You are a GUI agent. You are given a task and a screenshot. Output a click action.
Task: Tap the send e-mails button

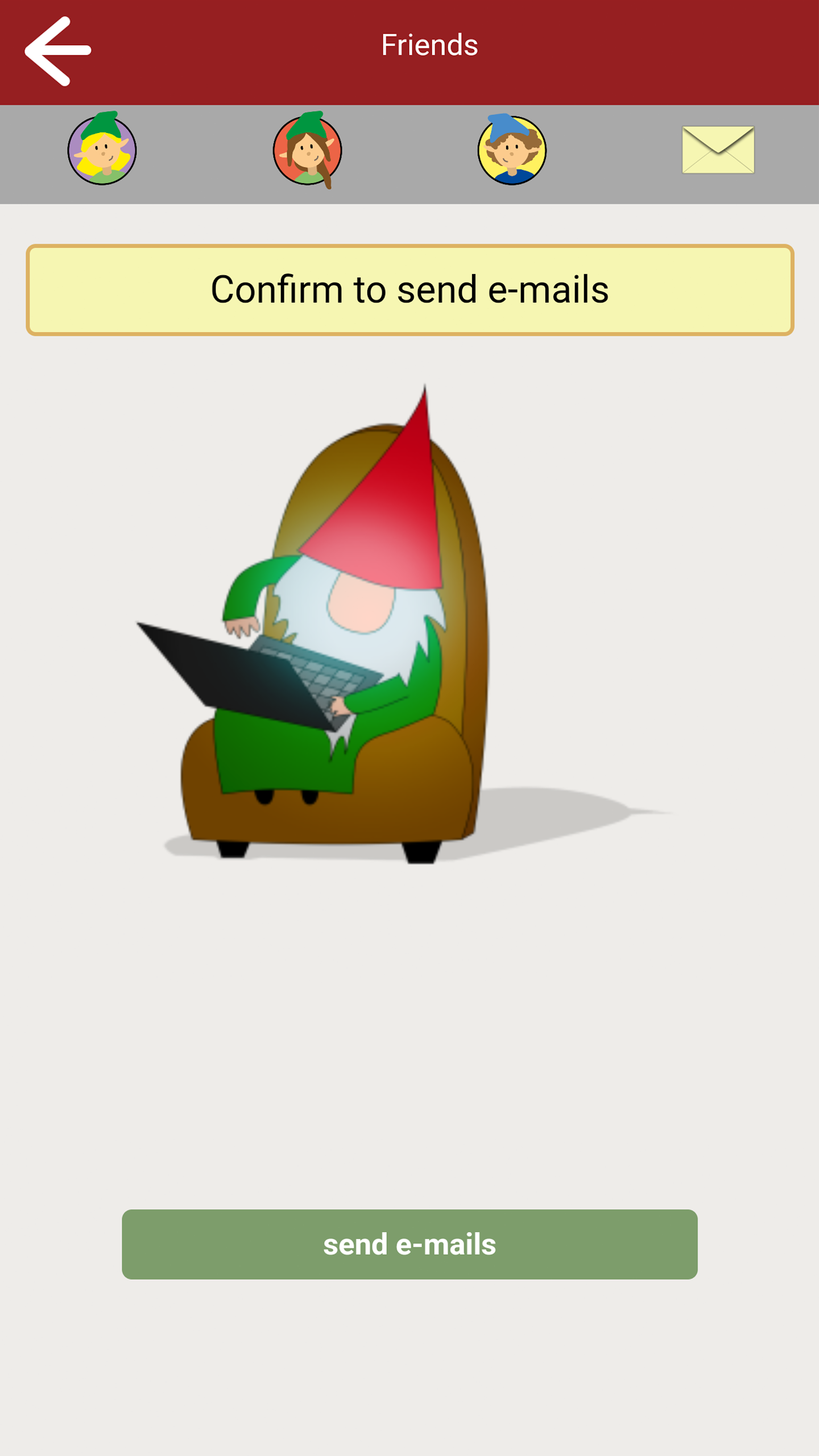tap(409, 1244)
